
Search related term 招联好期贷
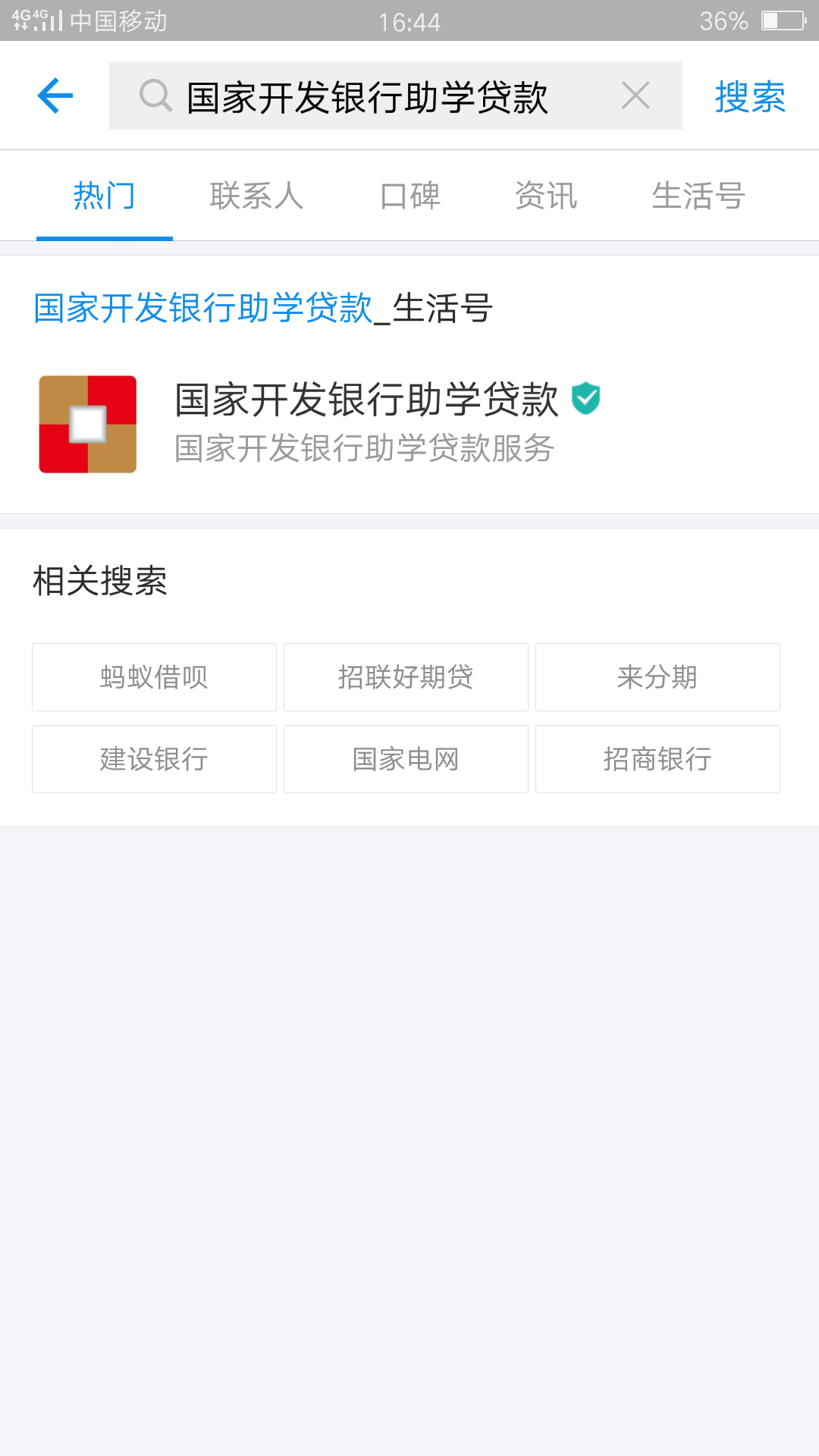click(x=406, y=677)
